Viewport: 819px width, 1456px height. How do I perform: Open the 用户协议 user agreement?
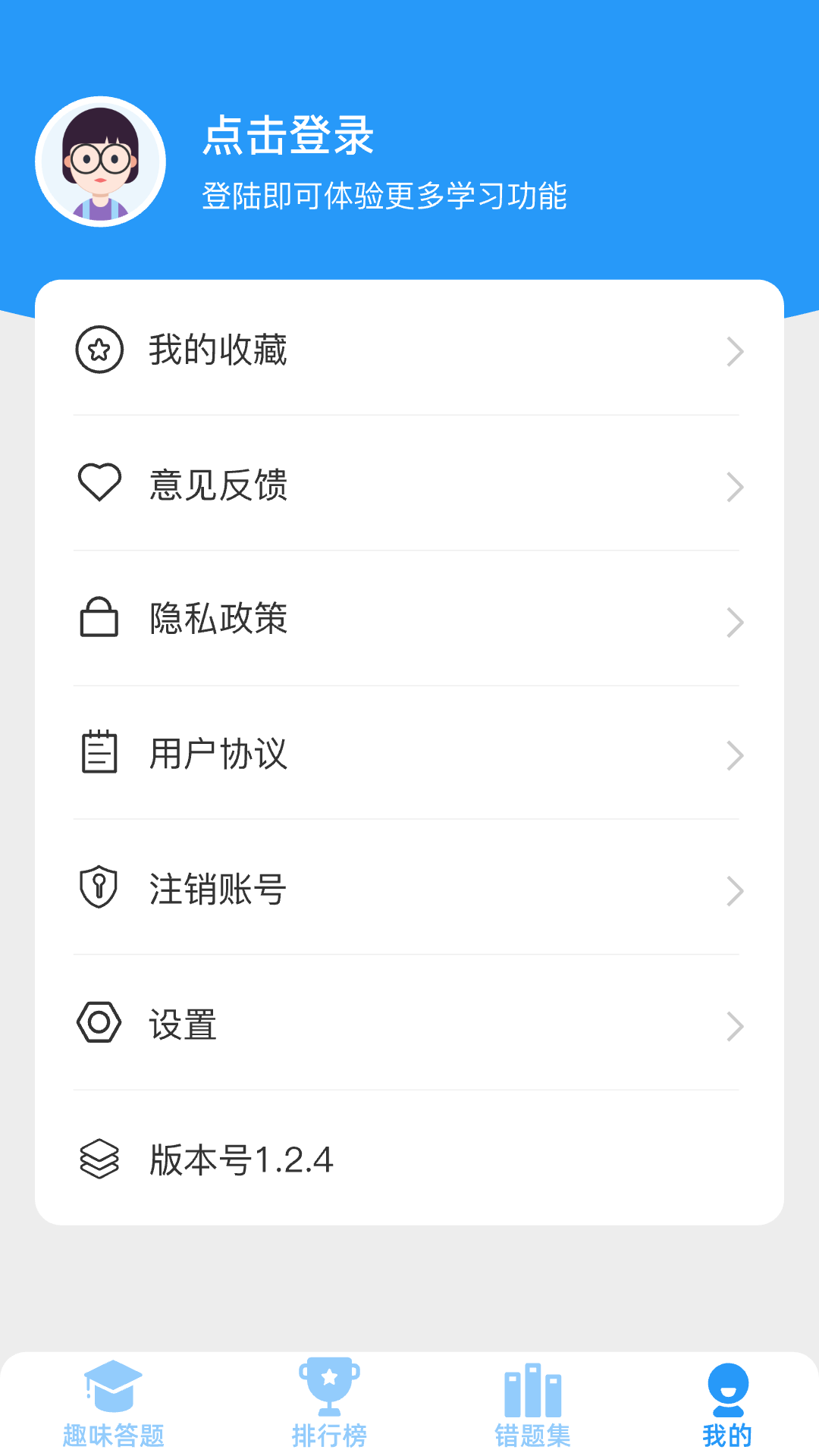(408, 754)
